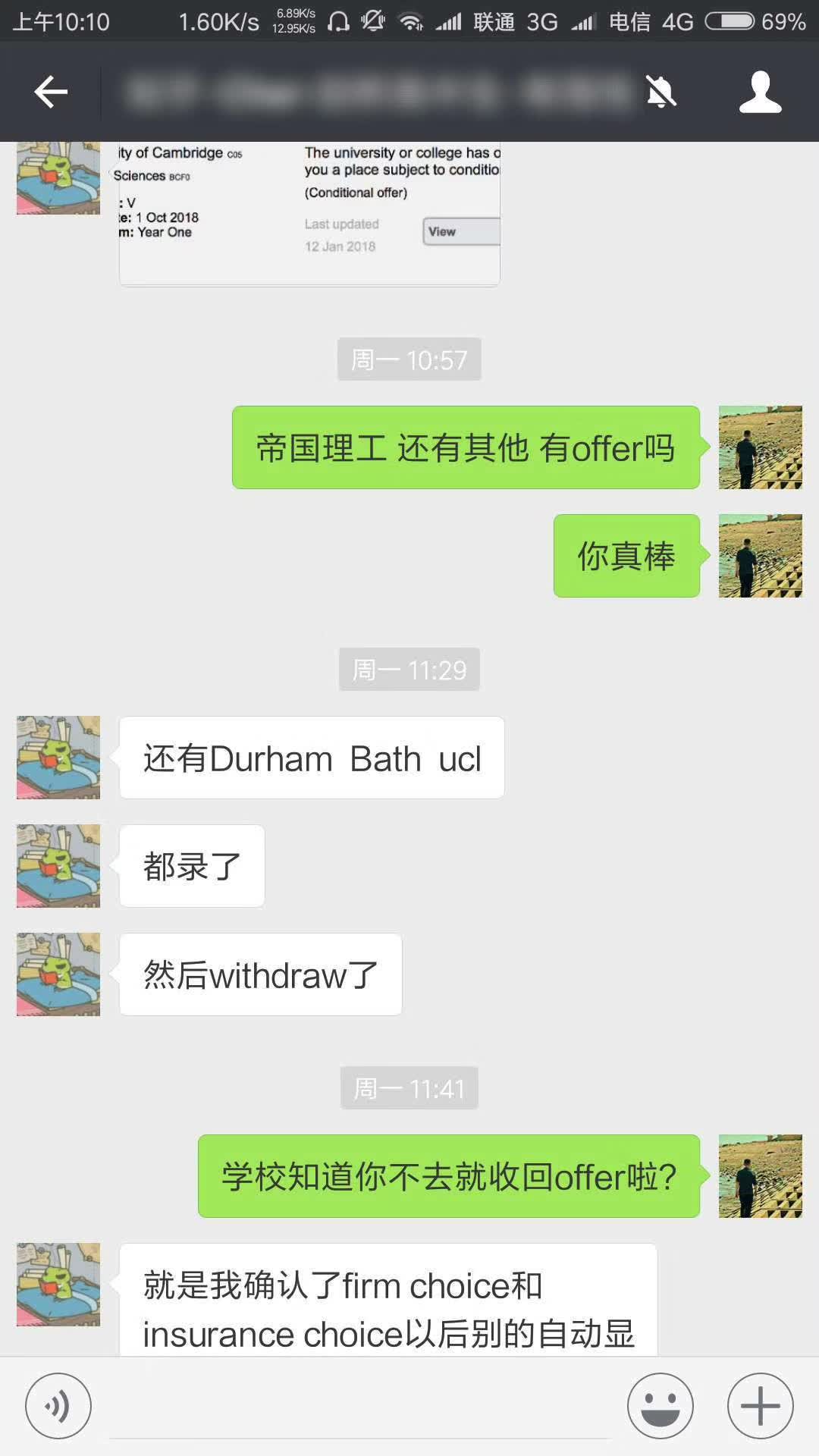
Task: Open the frog avatar beside 都录了
Action: point(58,866)
